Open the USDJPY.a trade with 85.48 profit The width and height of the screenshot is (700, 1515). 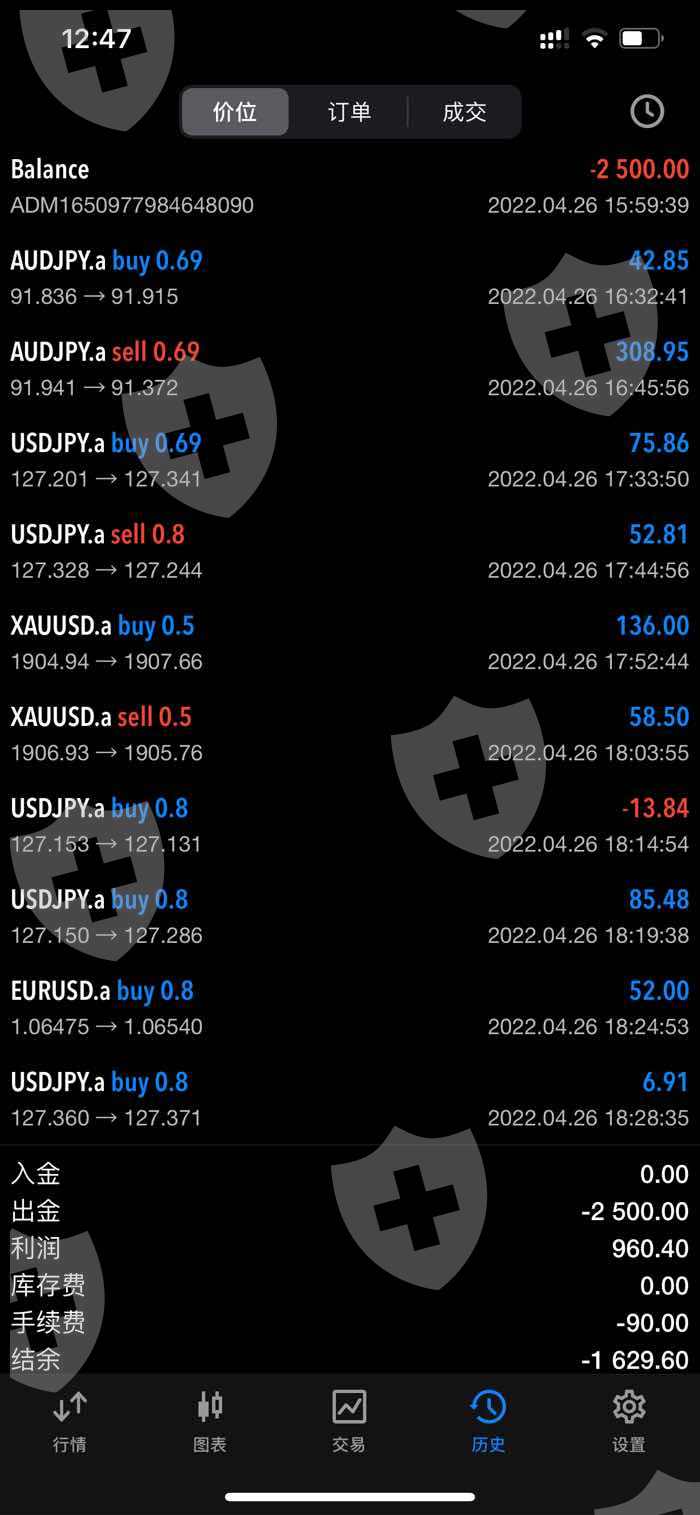(349, 917)
